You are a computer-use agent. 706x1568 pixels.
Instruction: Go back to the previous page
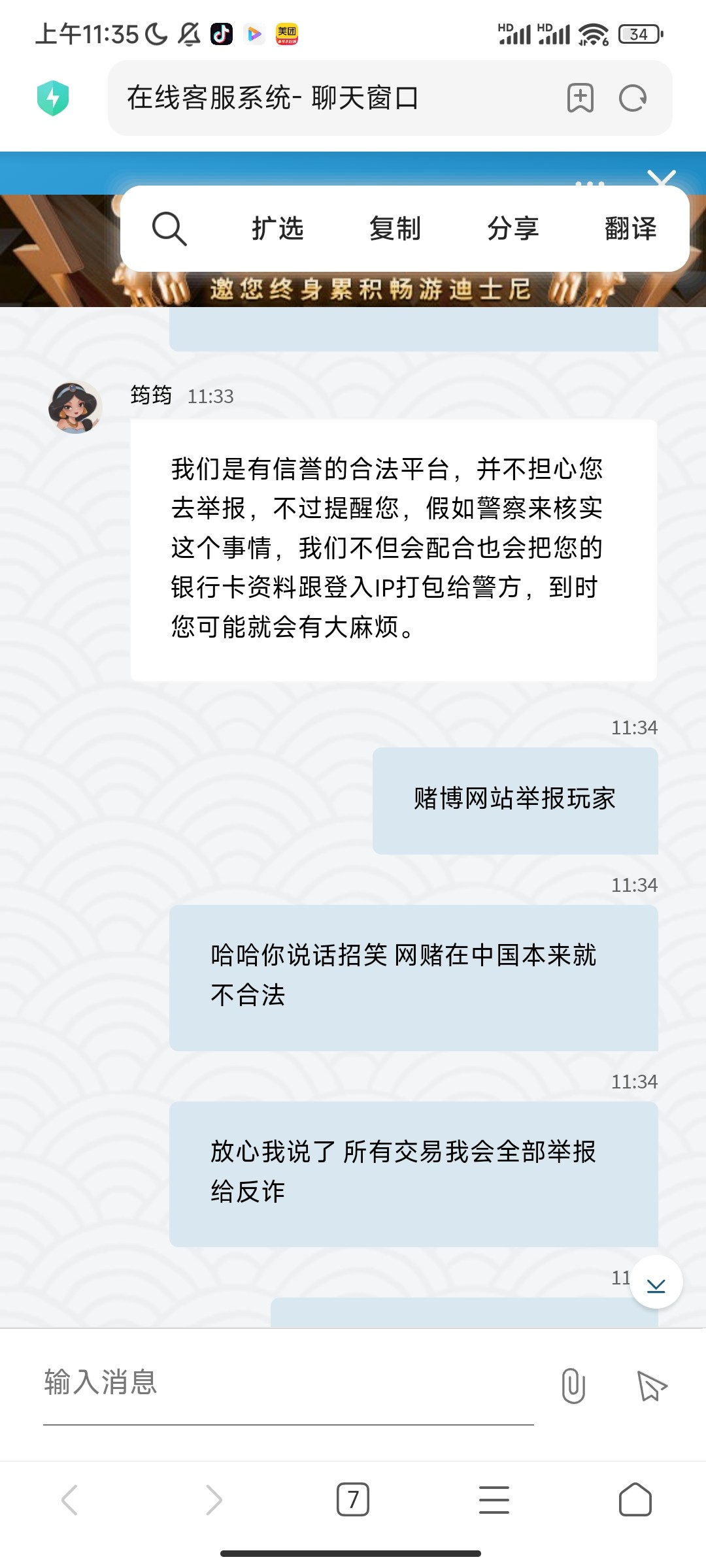pos(70,1499)
